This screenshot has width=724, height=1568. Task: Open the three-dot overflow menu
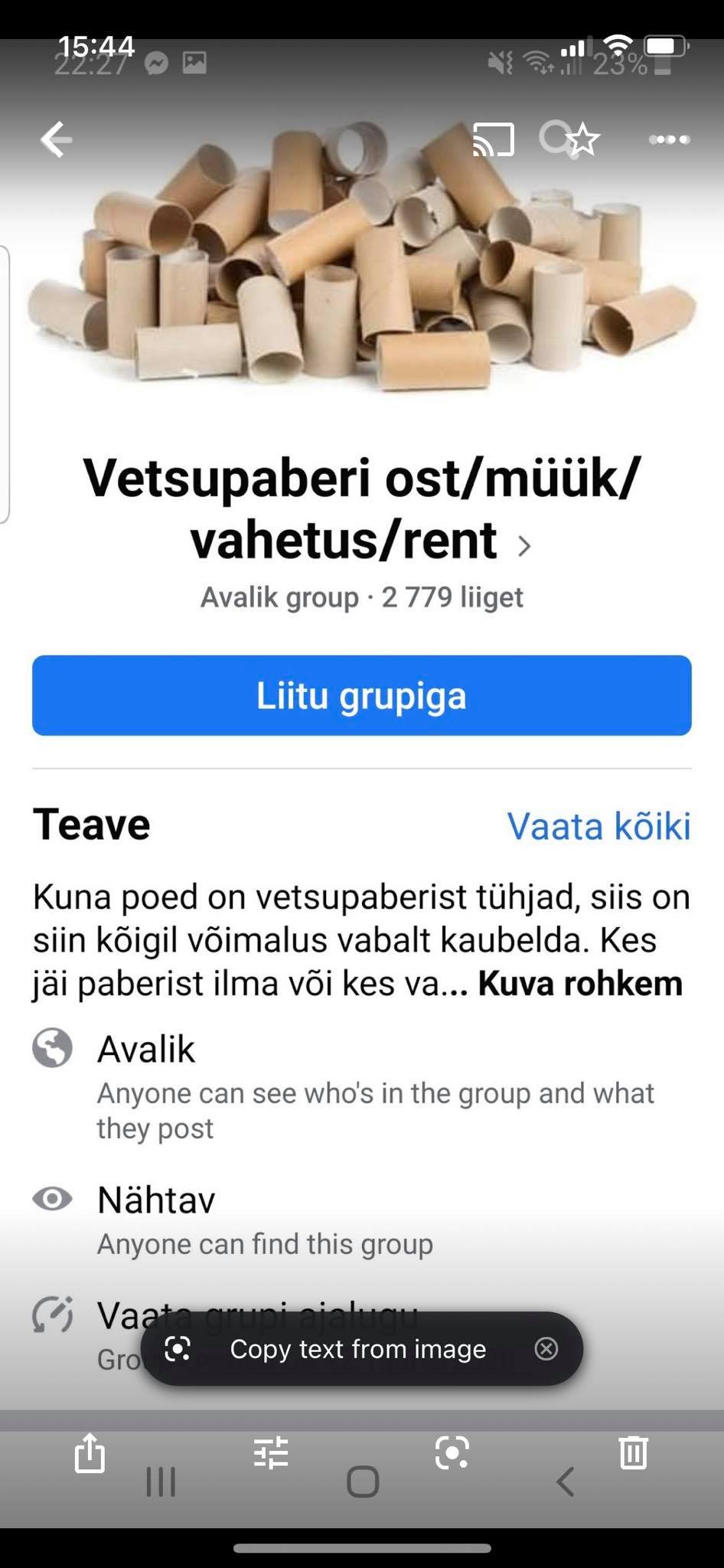(x=669, y=140)
